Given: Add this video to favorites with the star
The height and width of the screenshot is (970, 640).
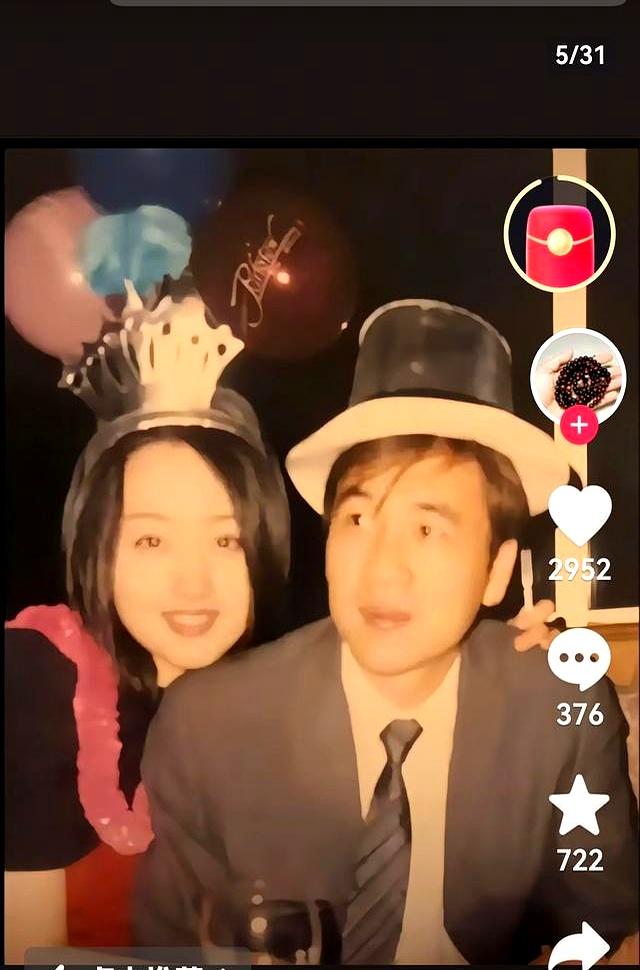Looking at the screenshot, I should 579,806.
